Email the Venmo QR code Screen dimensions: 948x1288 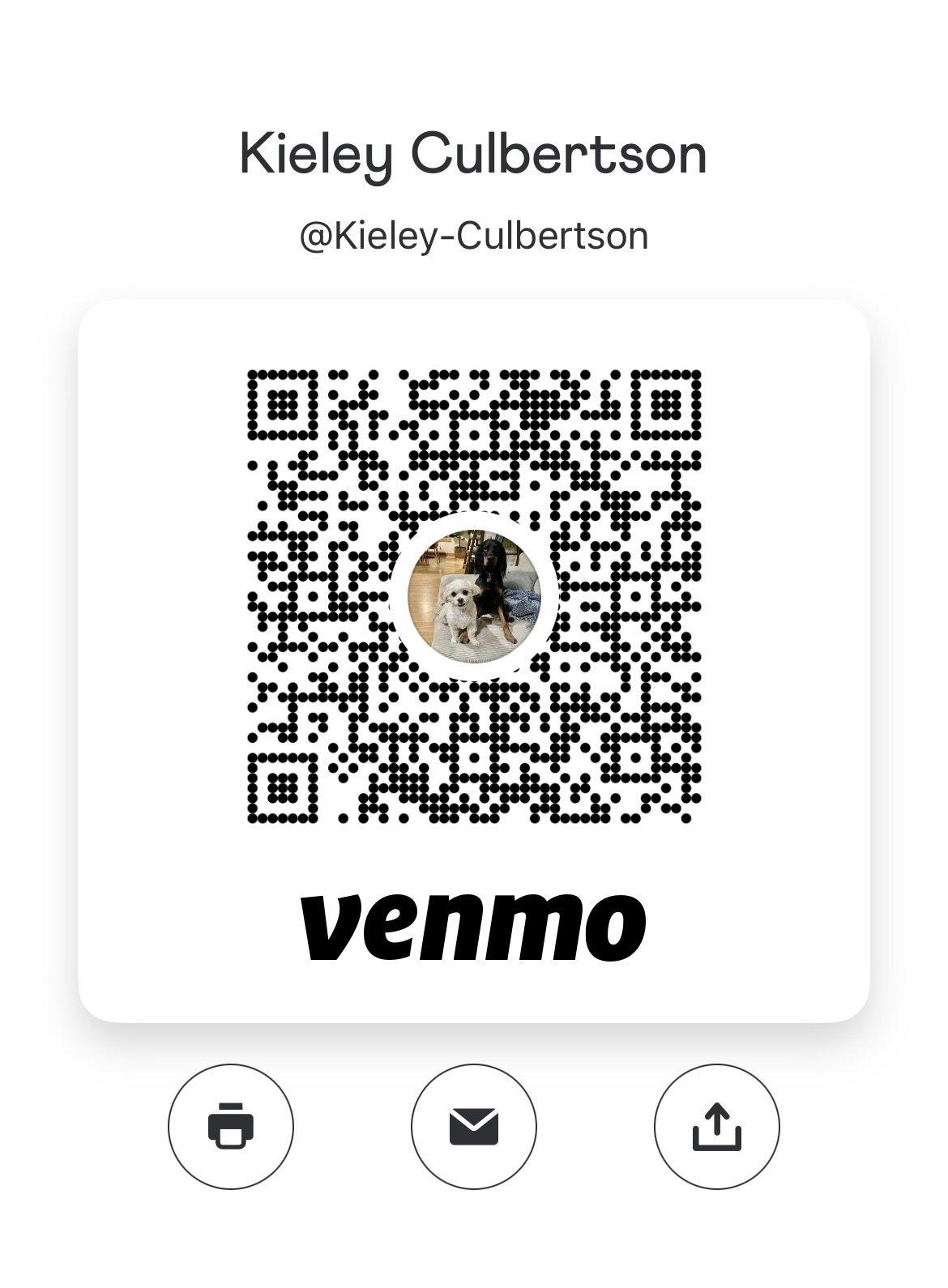pos(474,1127)
